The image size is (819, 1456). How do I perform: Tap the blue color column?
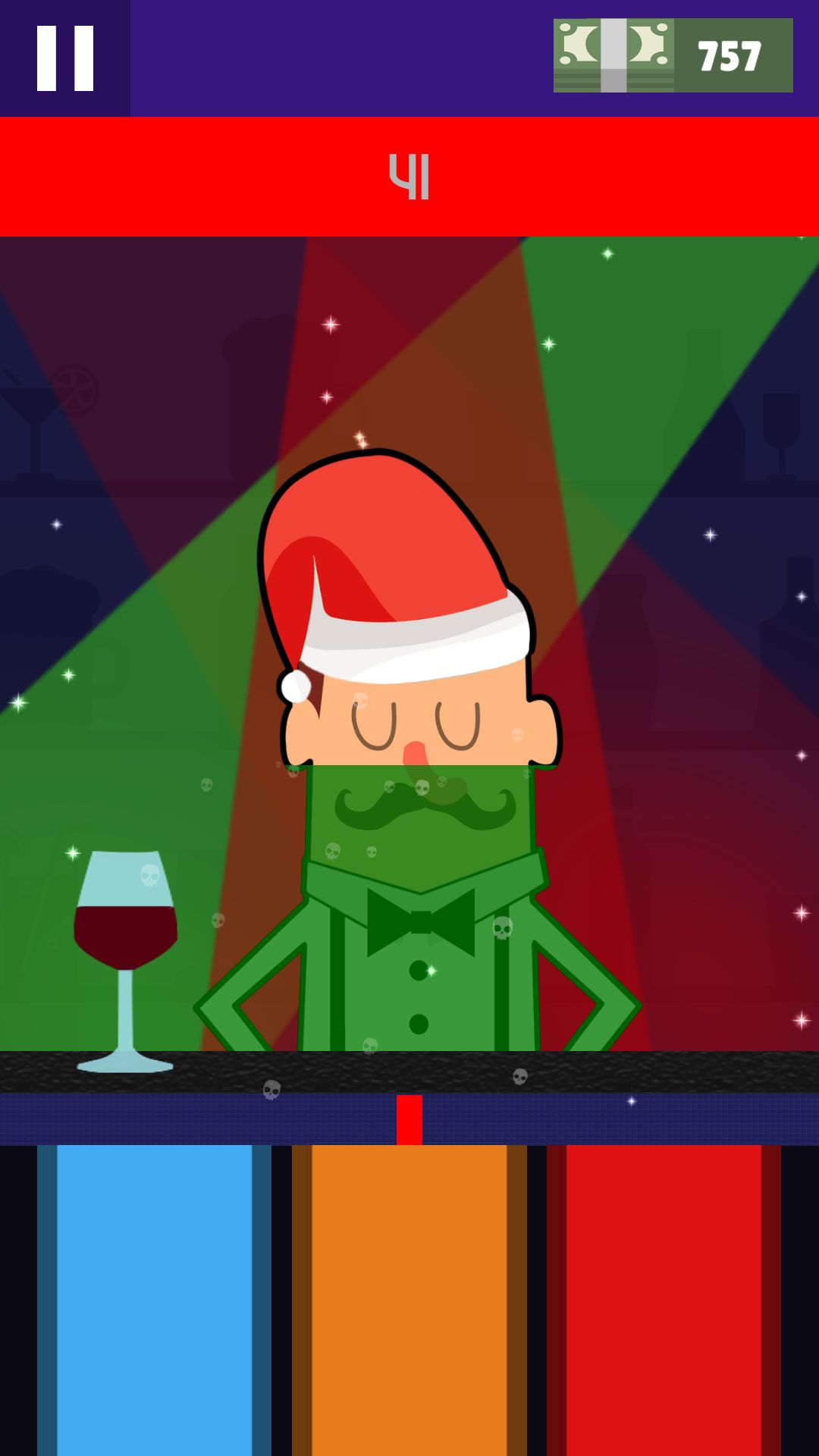(x=155, y=1298)
